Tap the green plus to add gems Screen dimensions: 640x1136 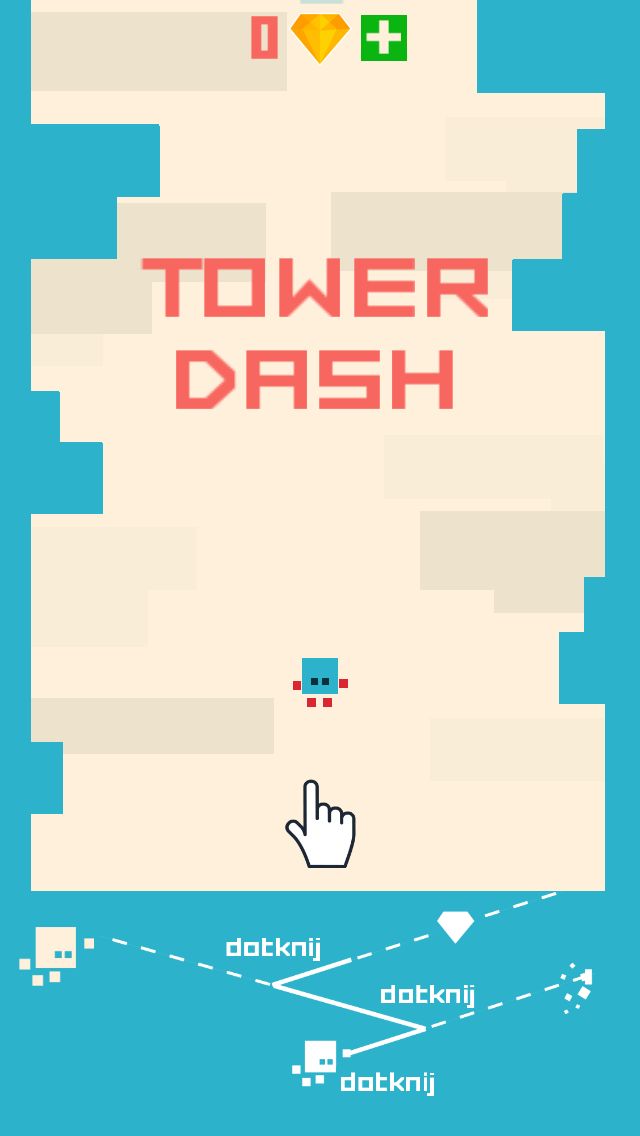click(x=383, y=38)
